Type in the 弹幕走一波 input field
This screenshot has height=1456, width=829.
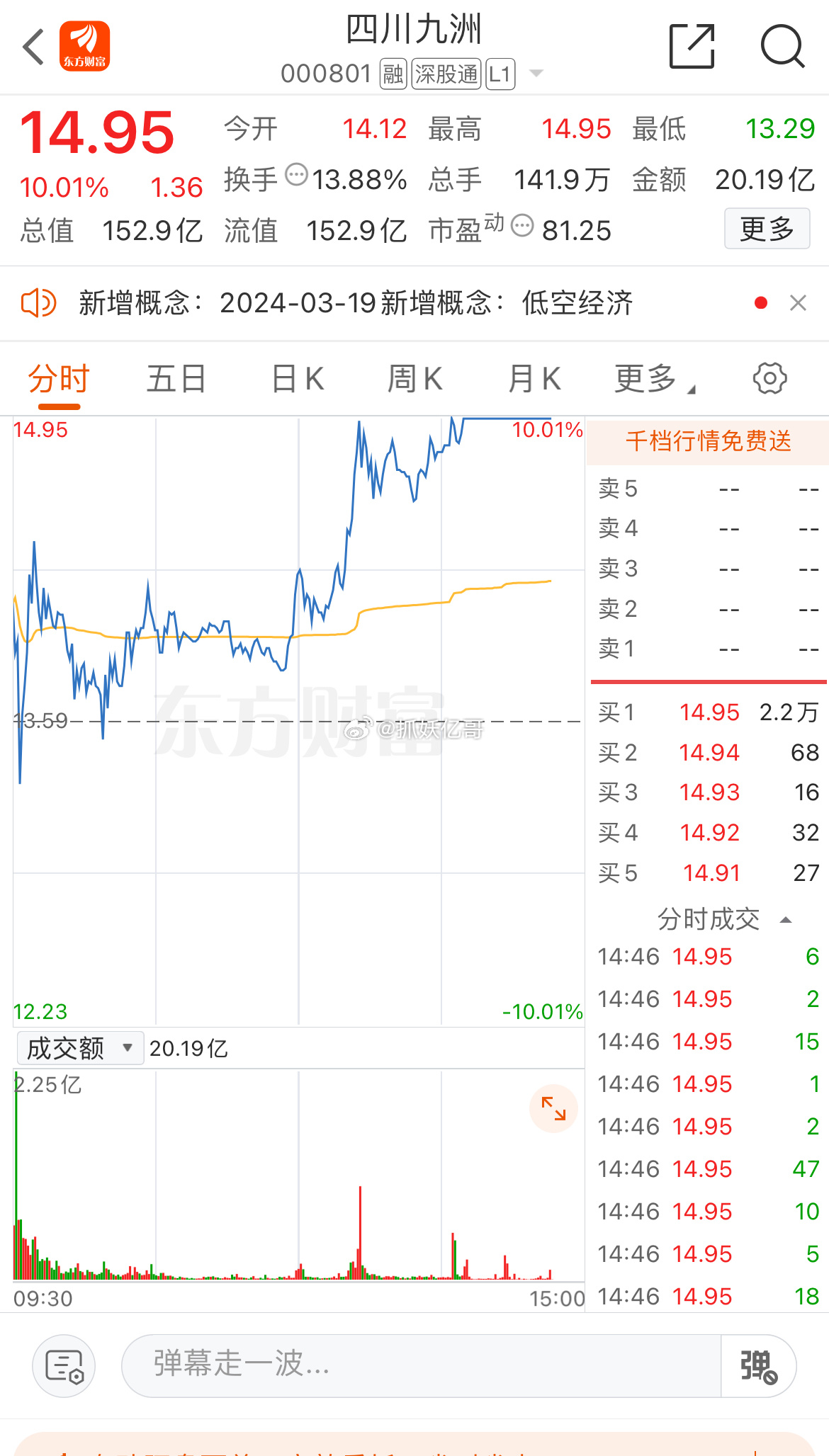422,1365
